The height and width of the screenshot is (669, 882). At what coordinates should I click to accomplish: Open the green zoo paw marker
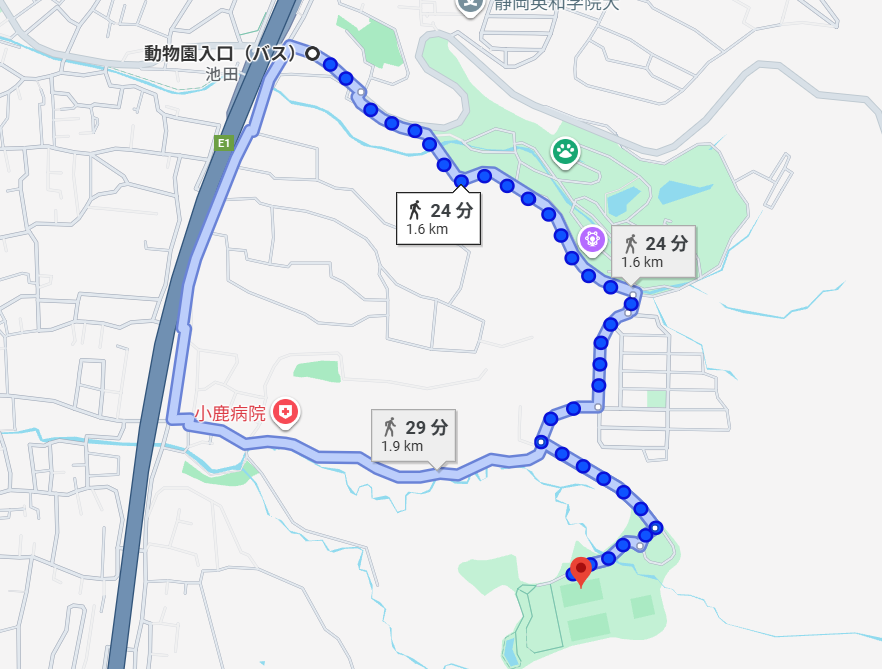[565, 152]
